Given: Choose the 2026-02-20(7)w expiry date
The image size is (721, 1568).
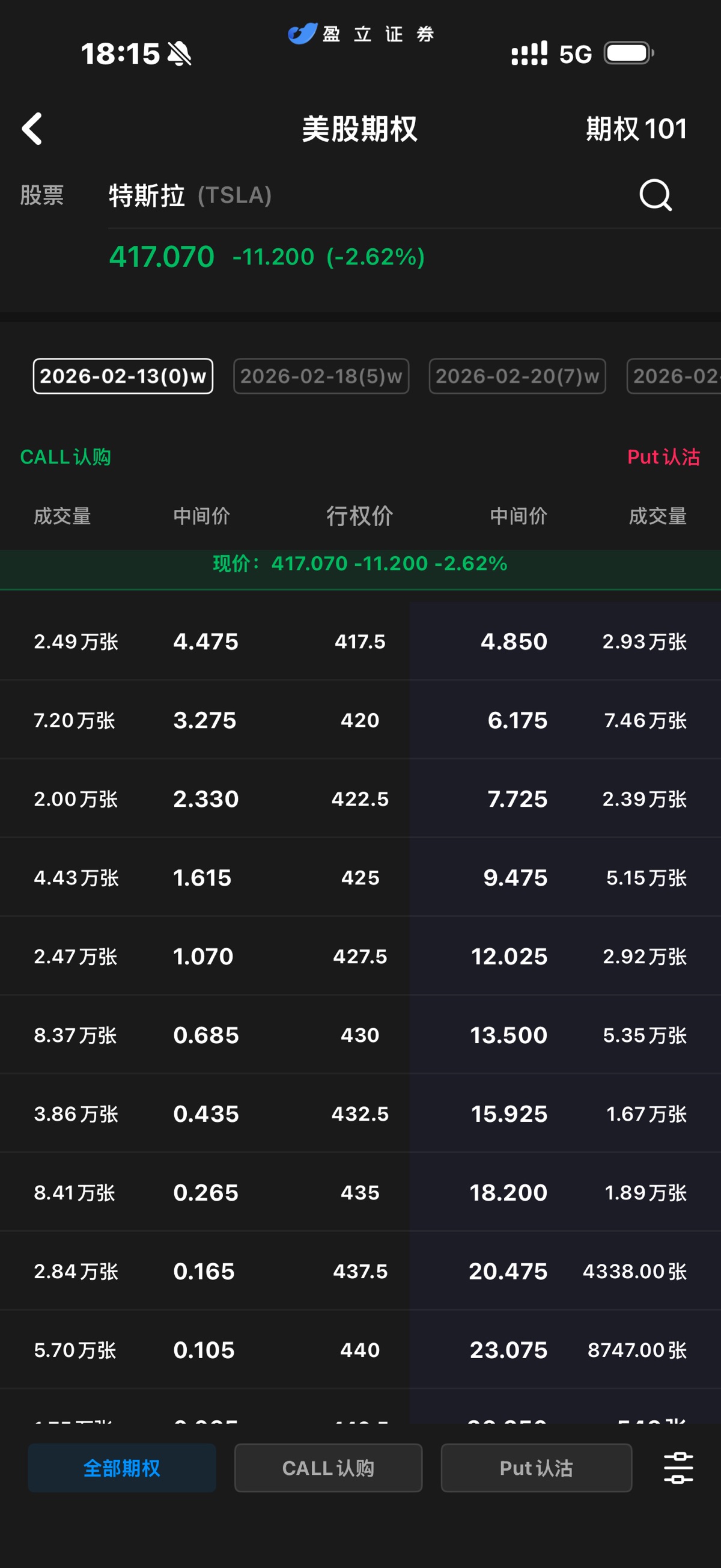Looking at the screenshot, I should tap(517, 376).
